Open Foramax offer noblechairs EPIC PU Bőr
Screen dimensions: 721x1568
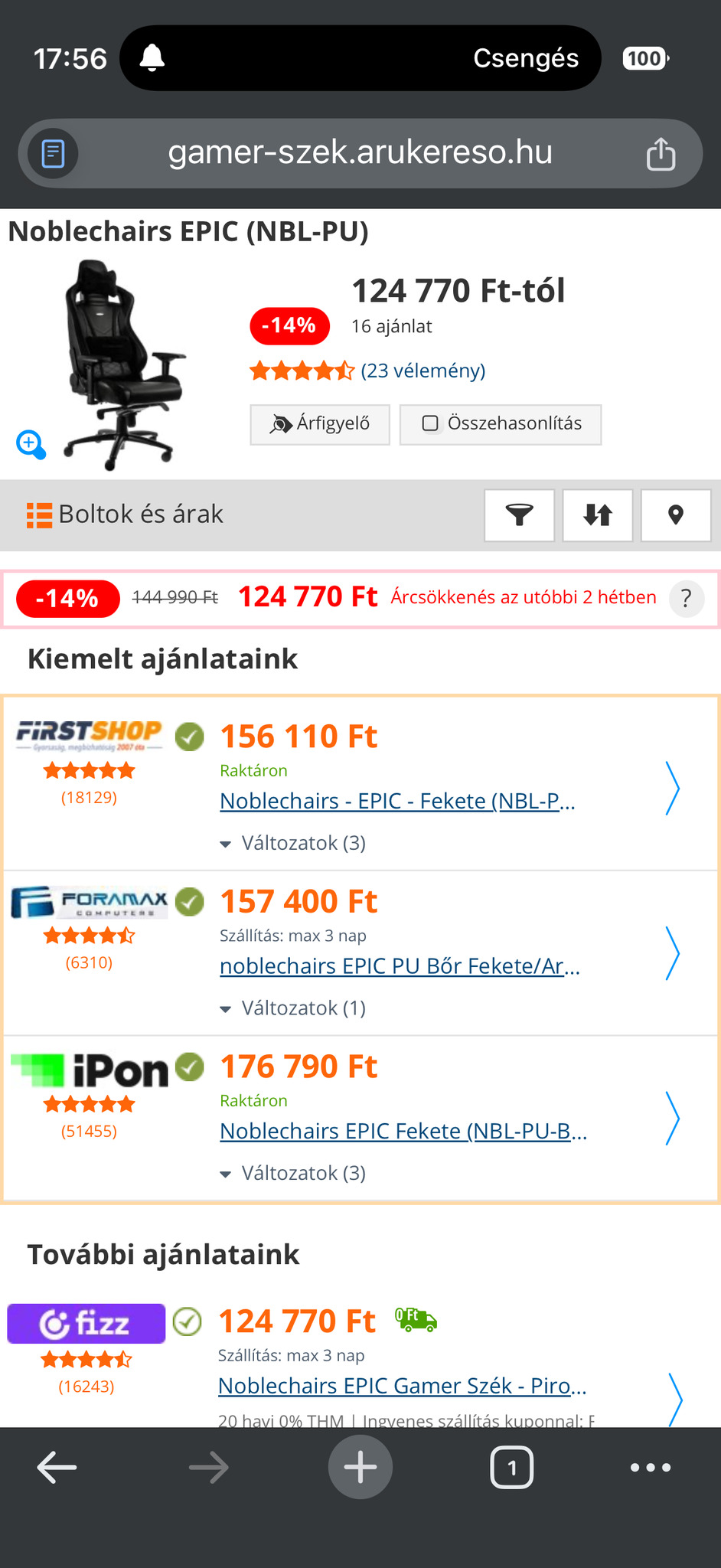click(400, 966)
